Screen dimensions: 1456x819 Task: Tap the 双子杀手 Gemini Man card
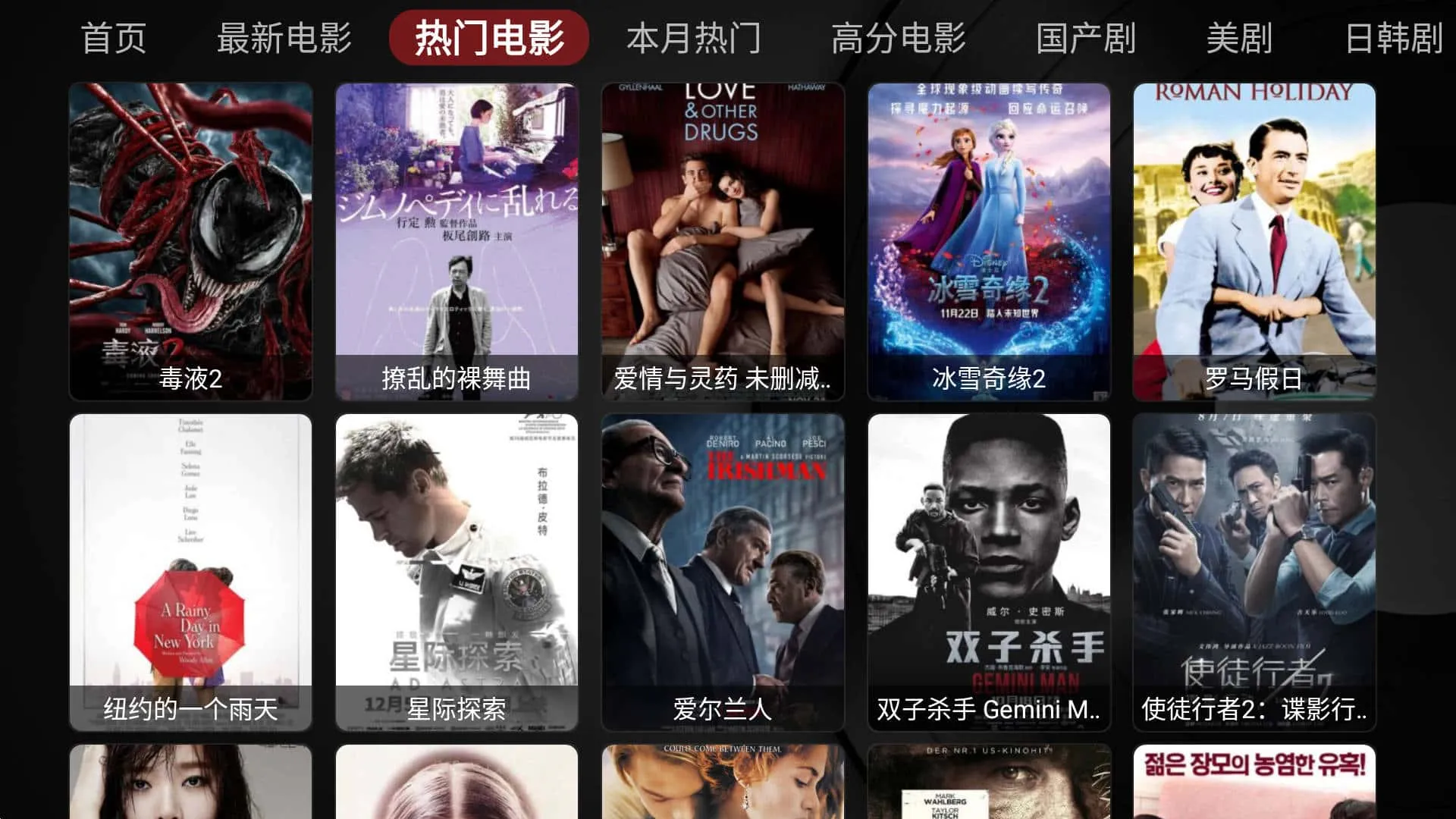pos(989,572)
